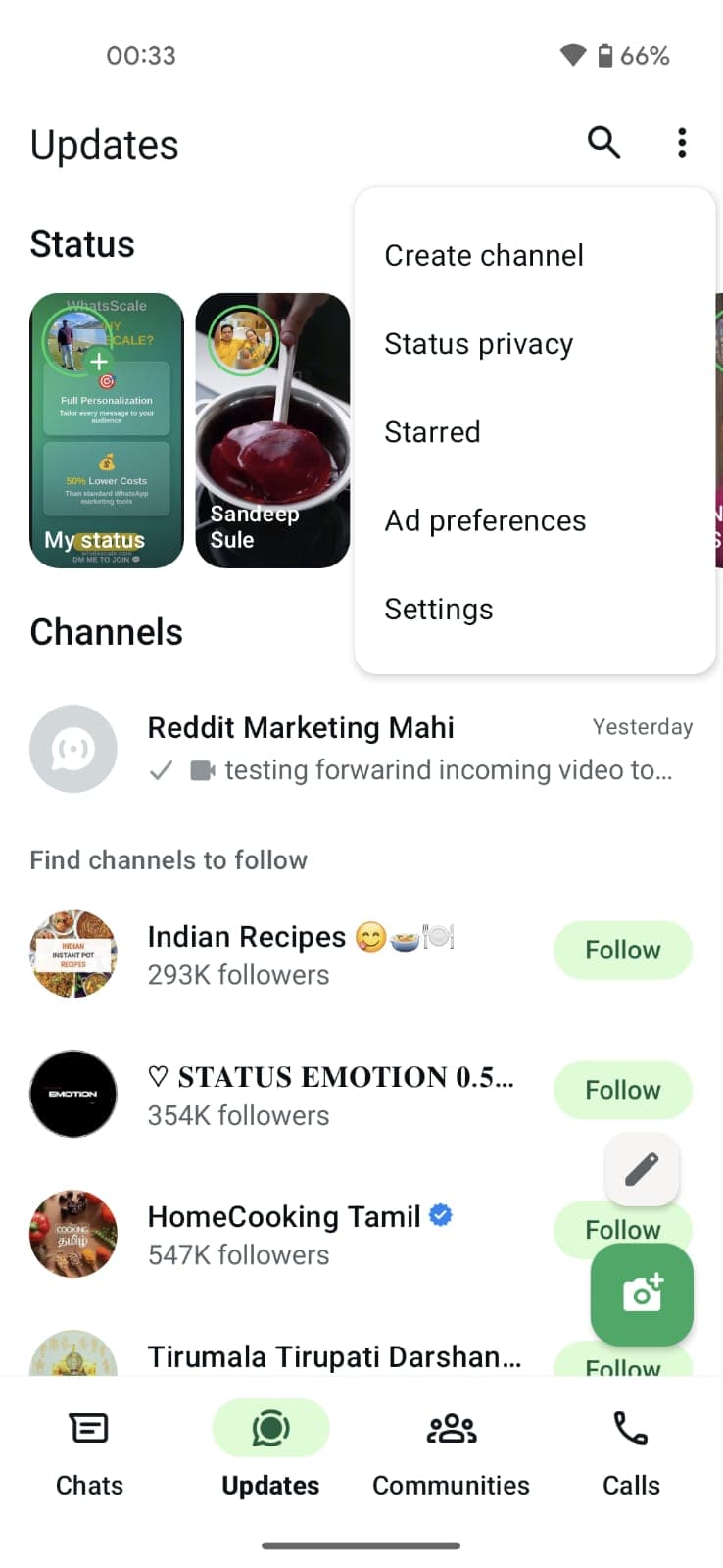View Sandeep Sule's status update

[x=272, y=429]
